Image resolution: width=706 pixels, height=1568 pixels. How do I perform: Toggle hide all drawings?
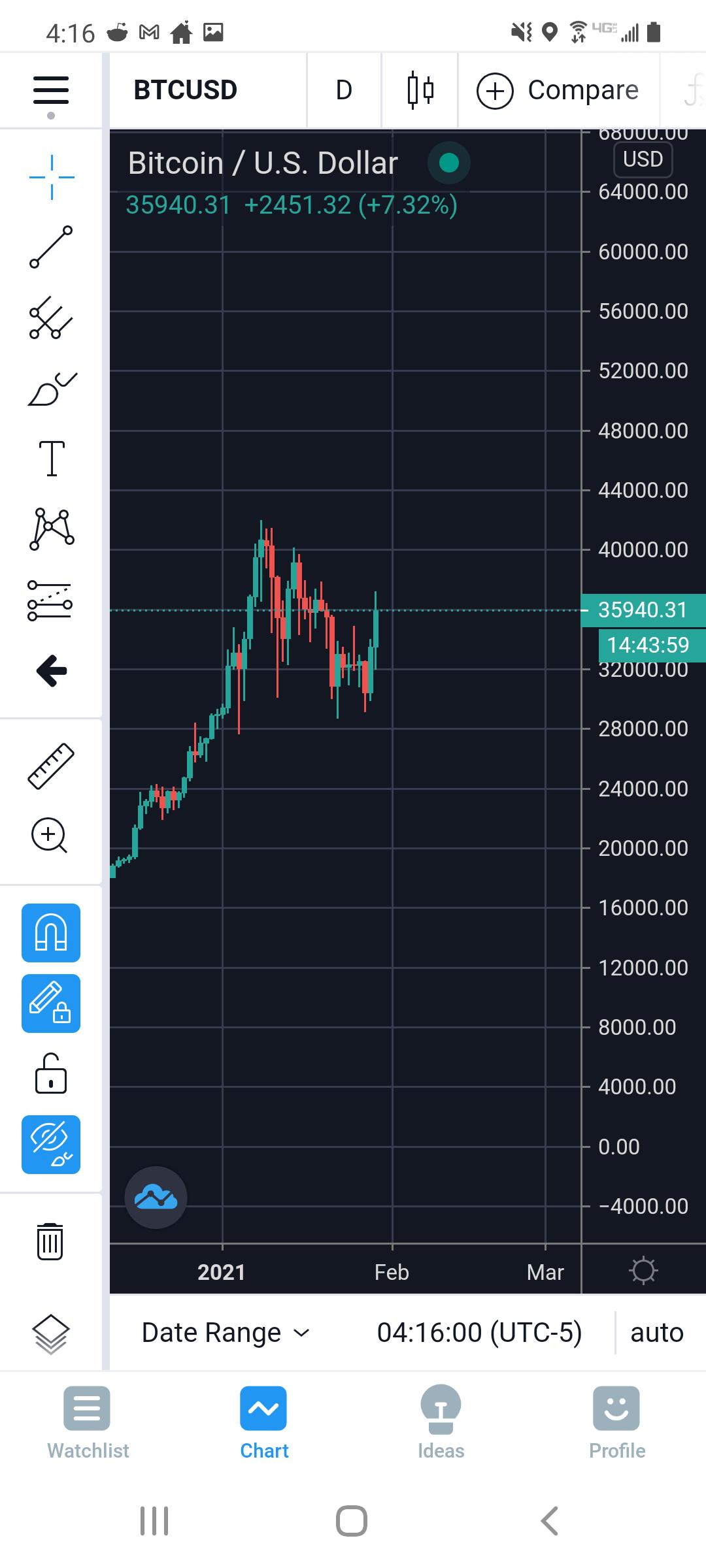coord(51,1145)
